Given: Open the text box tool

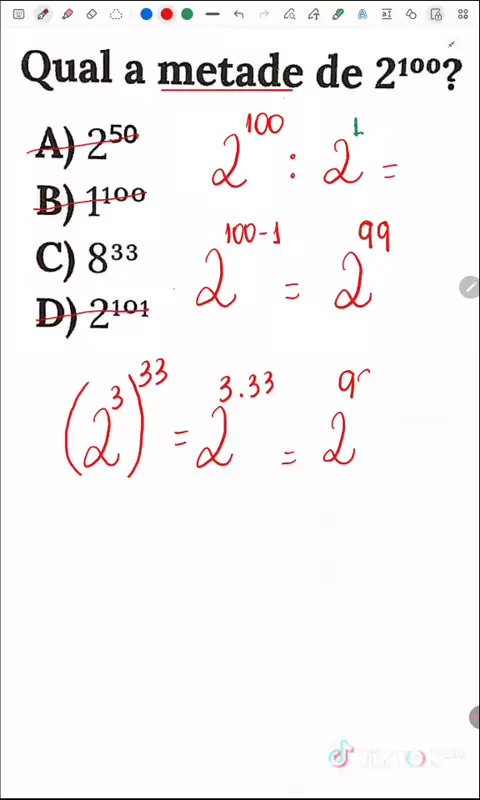Looking at the screenshot, I should point(387,14).
